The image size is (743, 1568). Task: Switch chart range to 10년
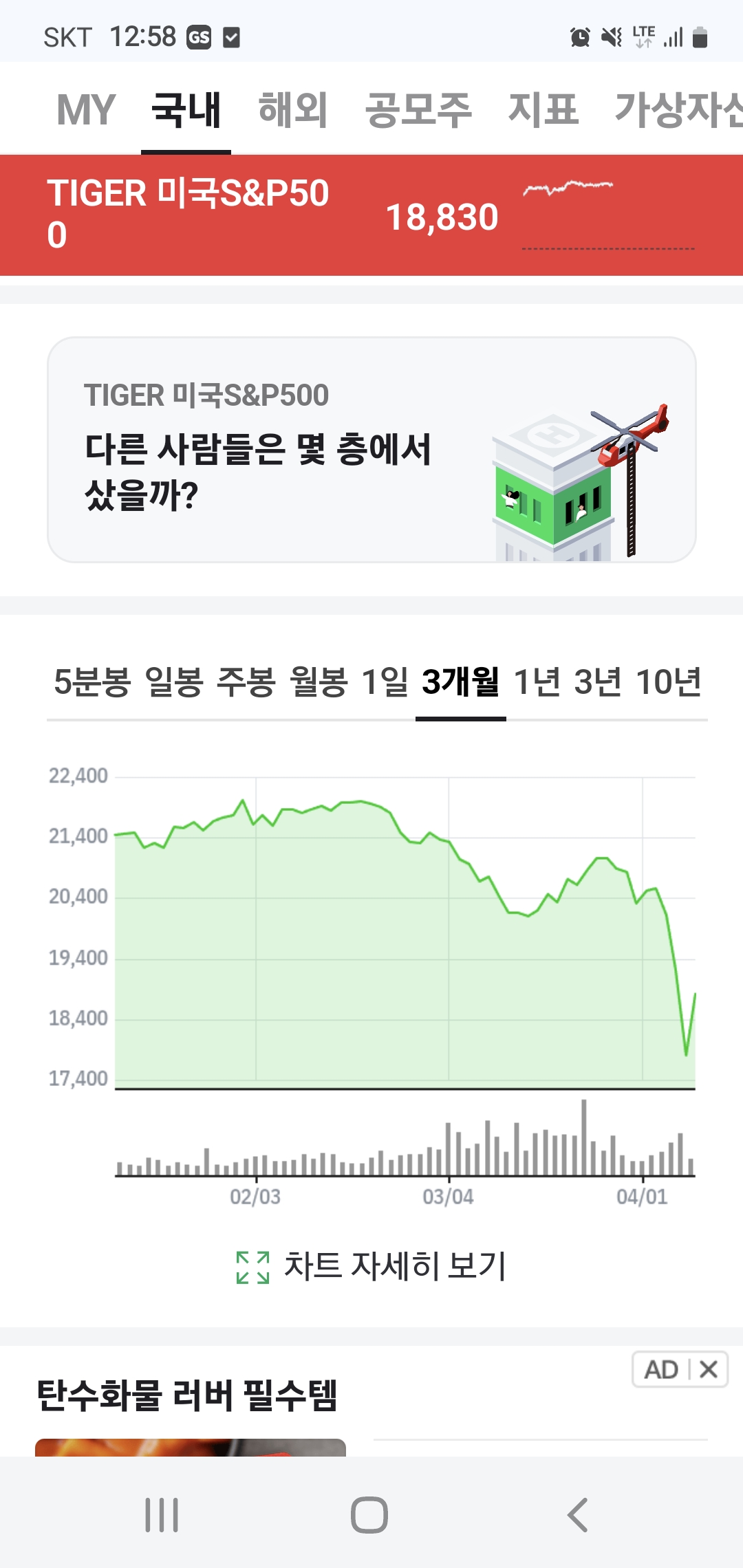click(x=669, y=682)
